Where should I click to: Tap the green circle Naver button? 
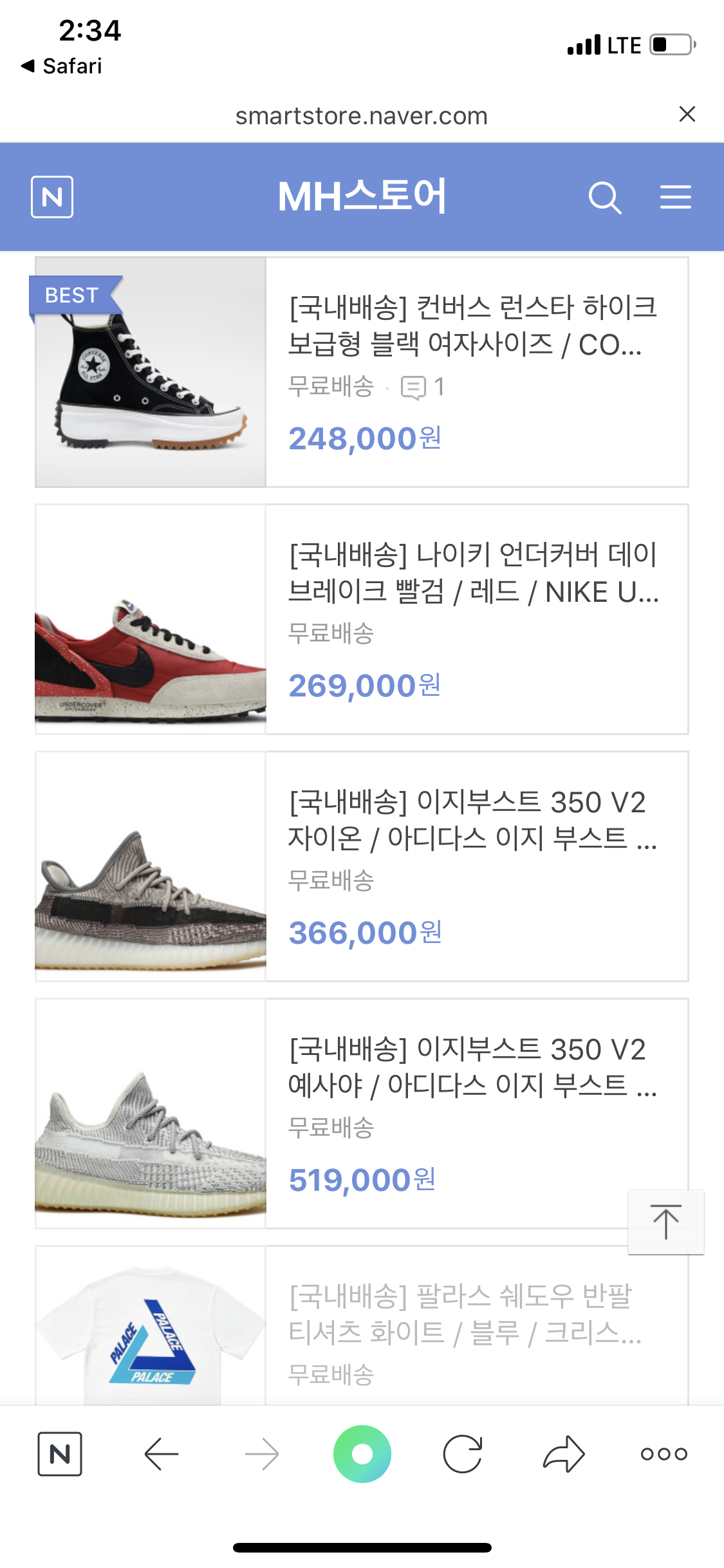pos(362,1453)
